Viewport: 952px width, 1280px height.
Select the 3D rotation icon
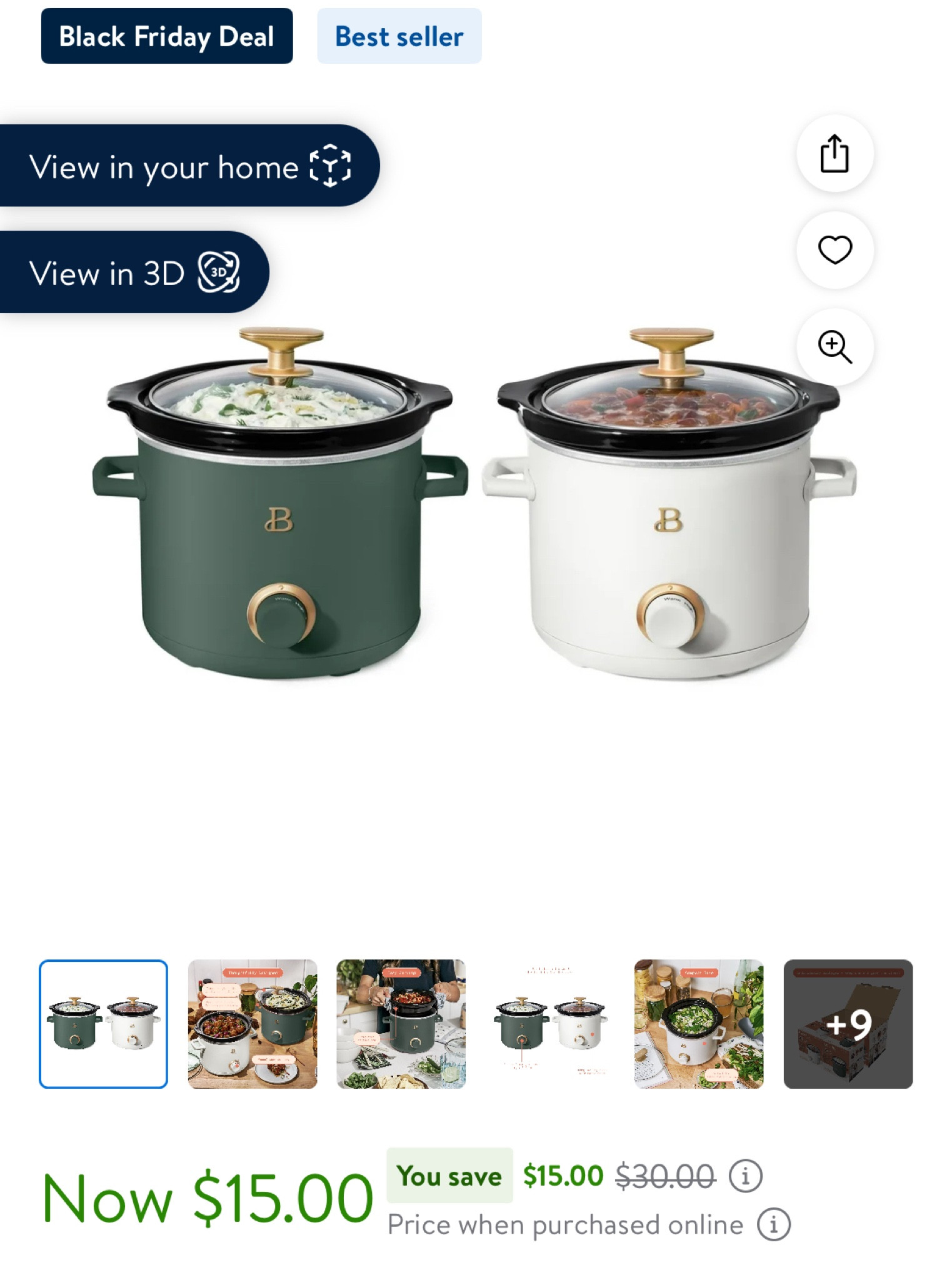coord(220,272)
